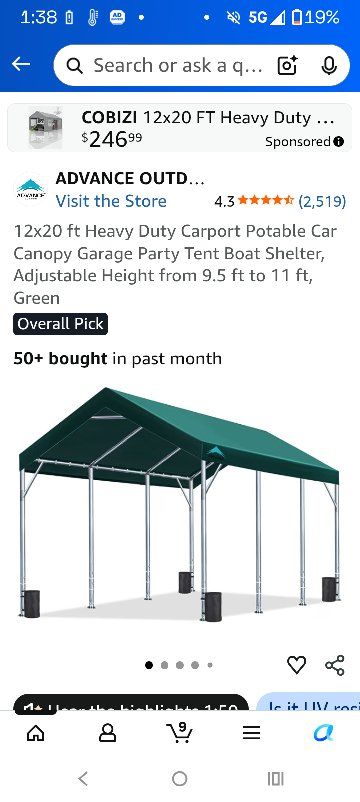Viewport: 360px width, 802px height.
Task: Open the 2,519 customer ratings
Action: [322, 201]
